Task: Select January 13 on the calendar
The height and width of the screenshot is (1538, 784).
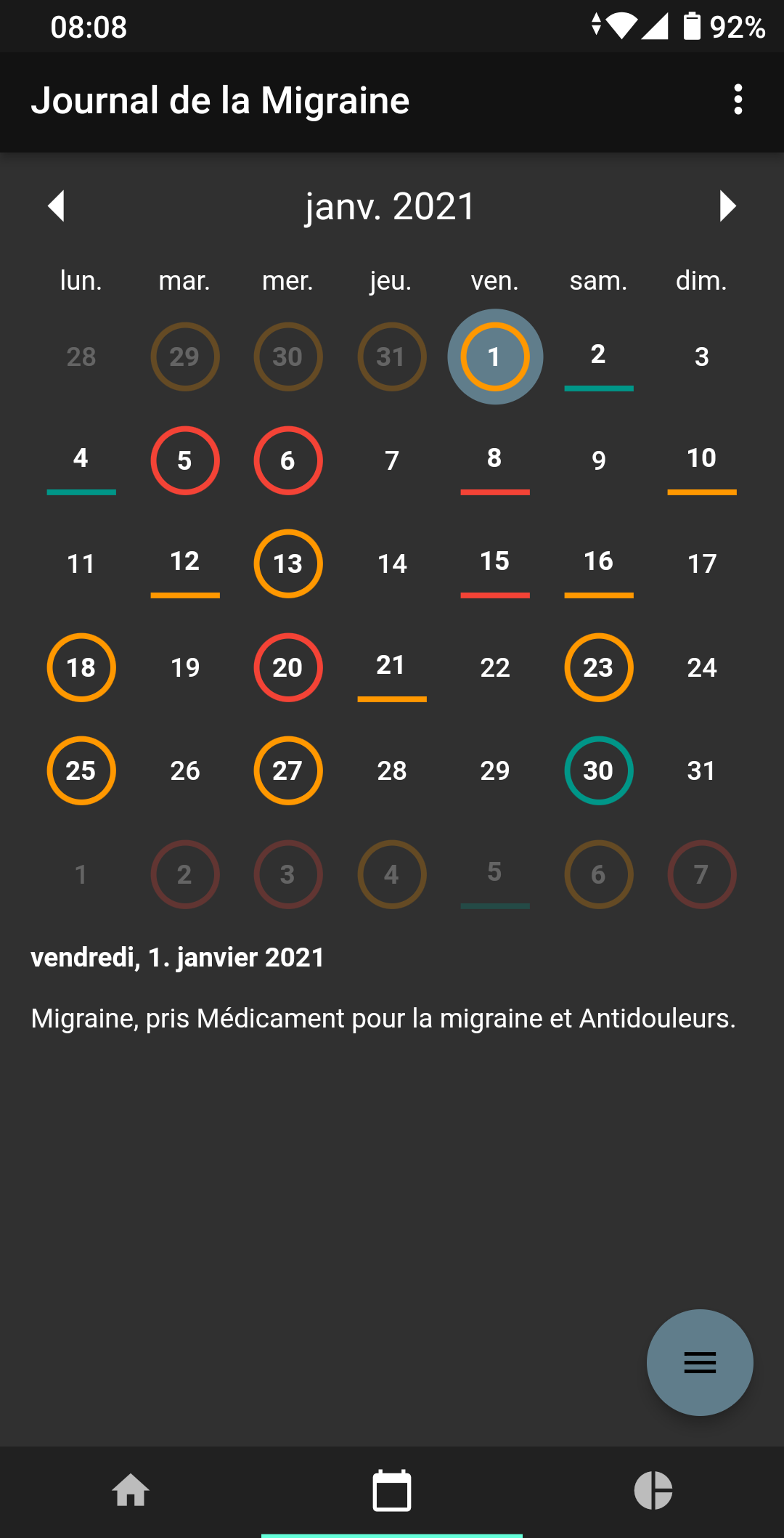Action: click(288, 563)
